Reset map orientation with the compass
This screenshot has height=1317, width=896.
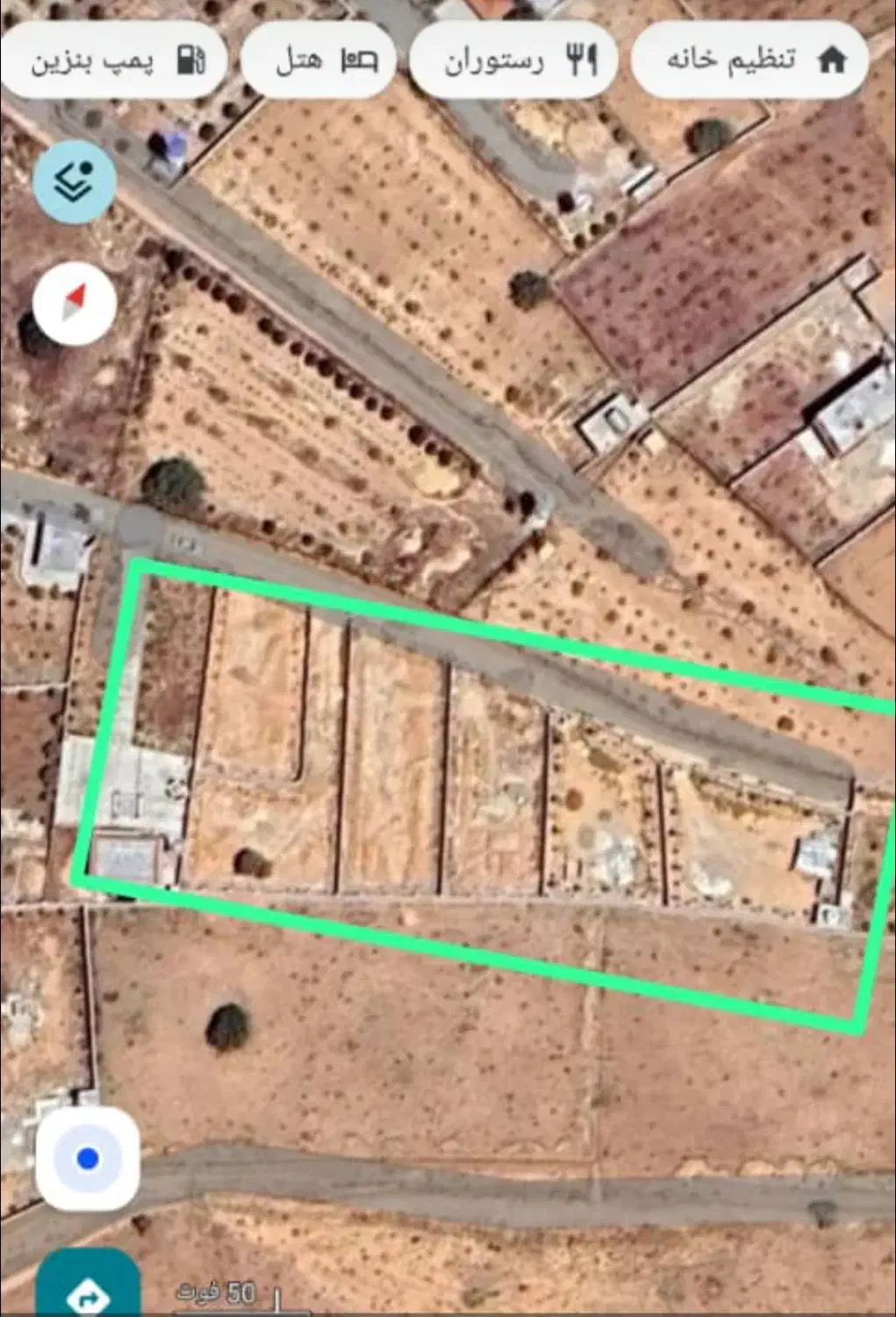pyautogui.click(x=75, y=303)
